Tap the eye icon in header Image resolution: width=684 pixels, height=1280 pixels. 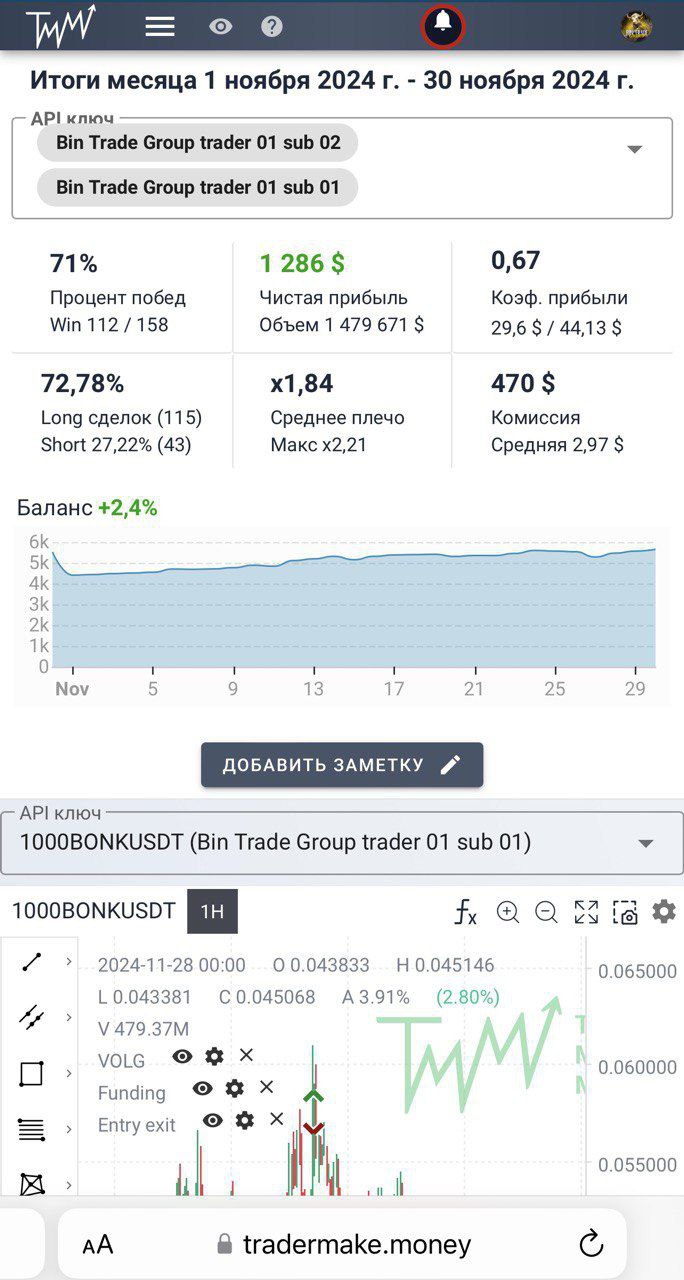point(220,27)
